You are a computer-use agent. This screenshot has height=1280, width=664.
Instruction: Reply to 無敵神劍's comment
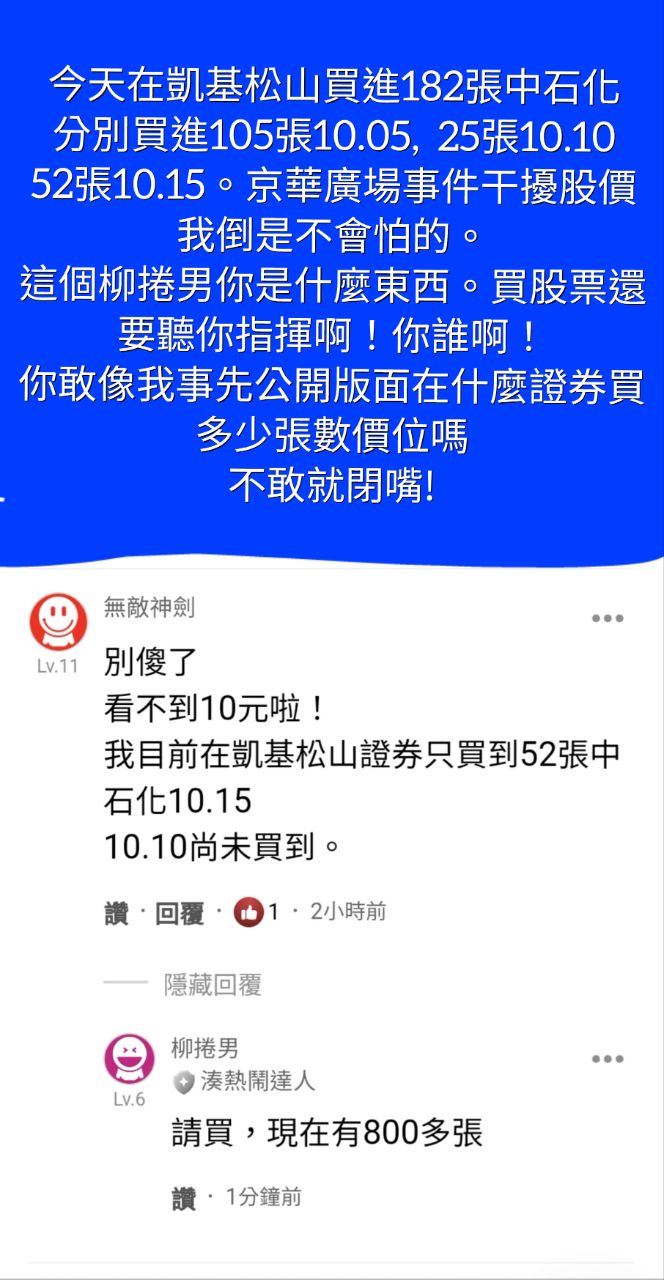pos(178,912)
